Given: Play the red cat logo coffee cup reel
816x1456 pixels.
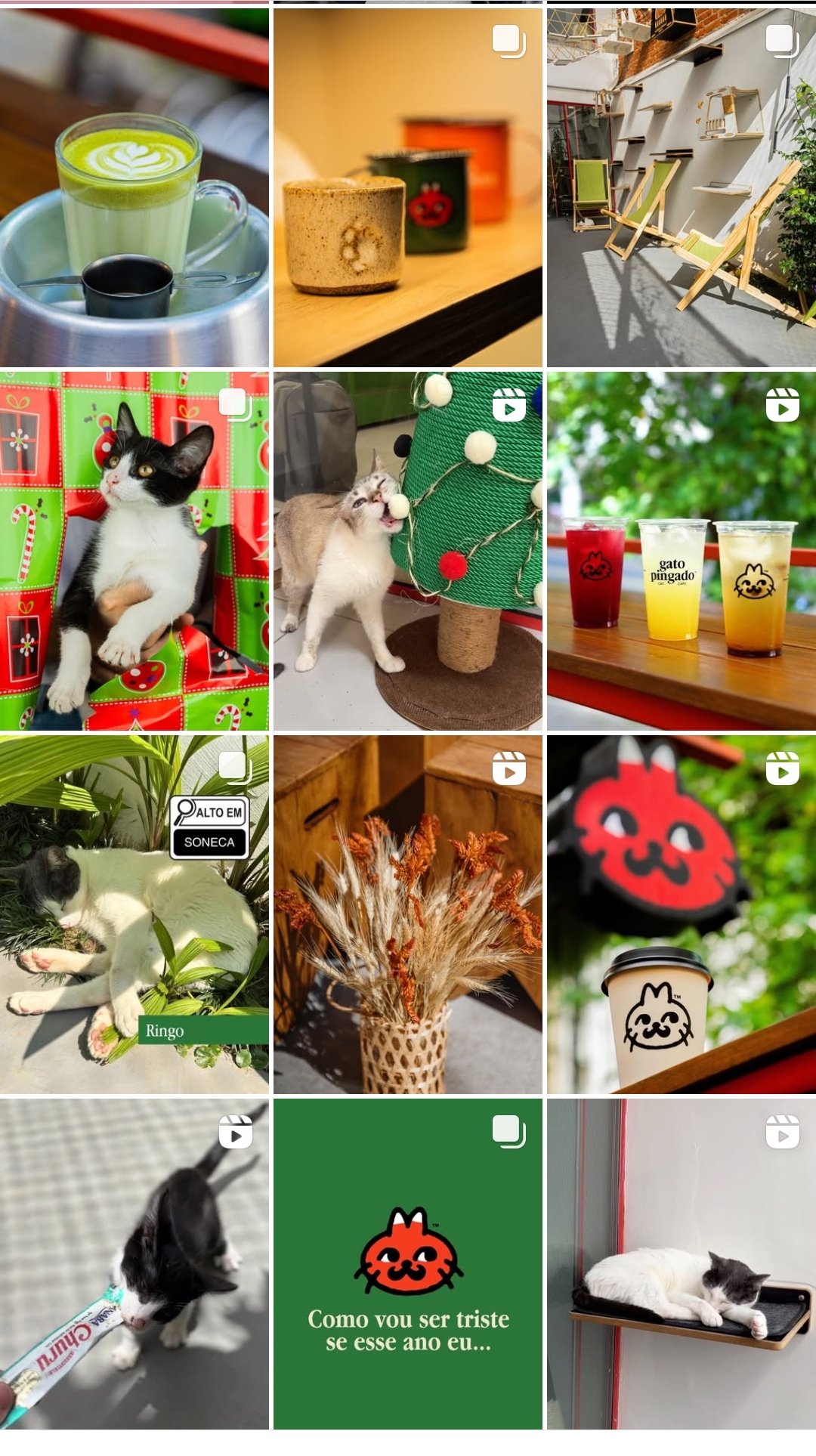Looking at the screenshot, I should click(682, 914).
